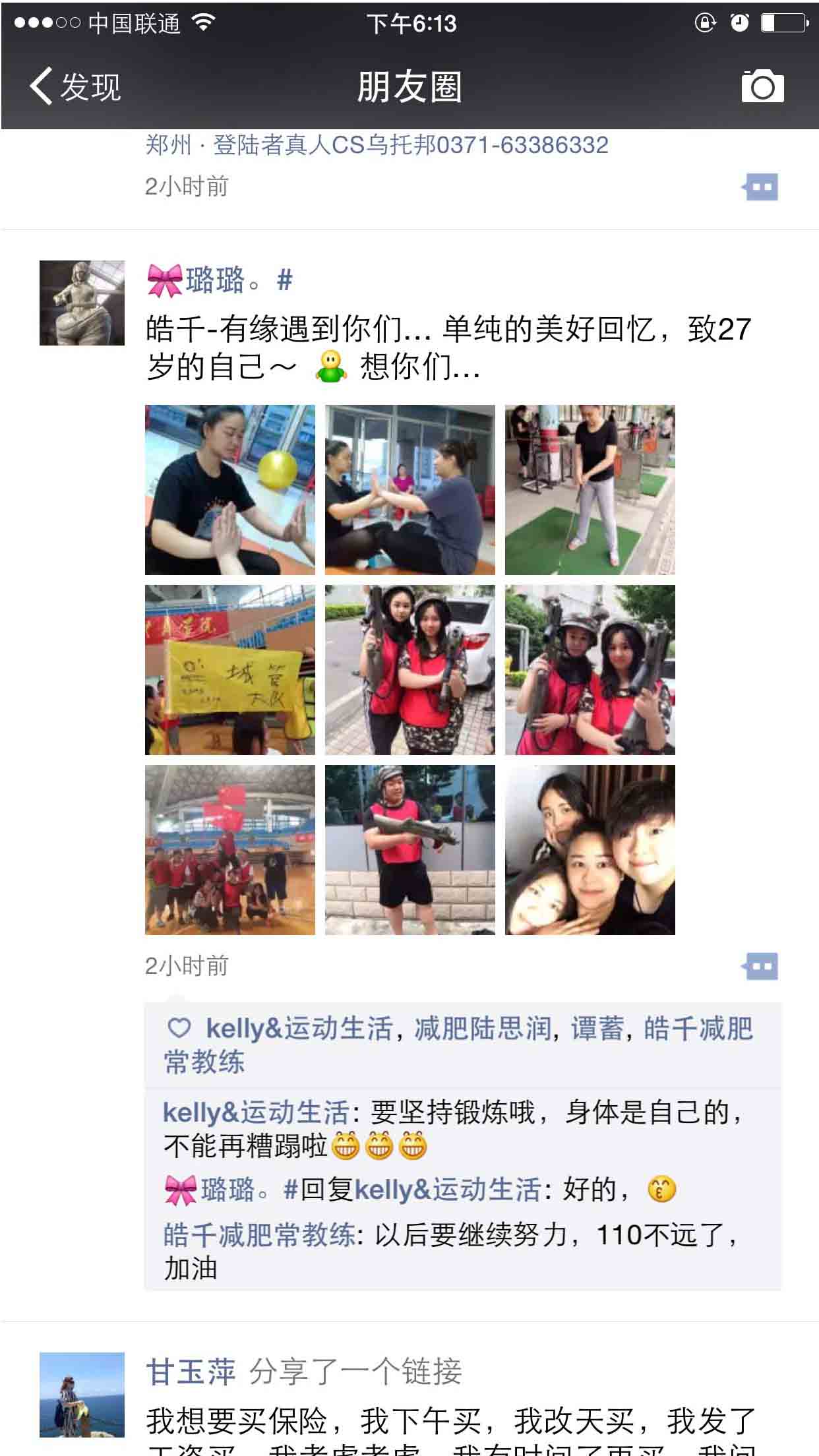View the gym group photo with red flags

click(x=230, y=850)
